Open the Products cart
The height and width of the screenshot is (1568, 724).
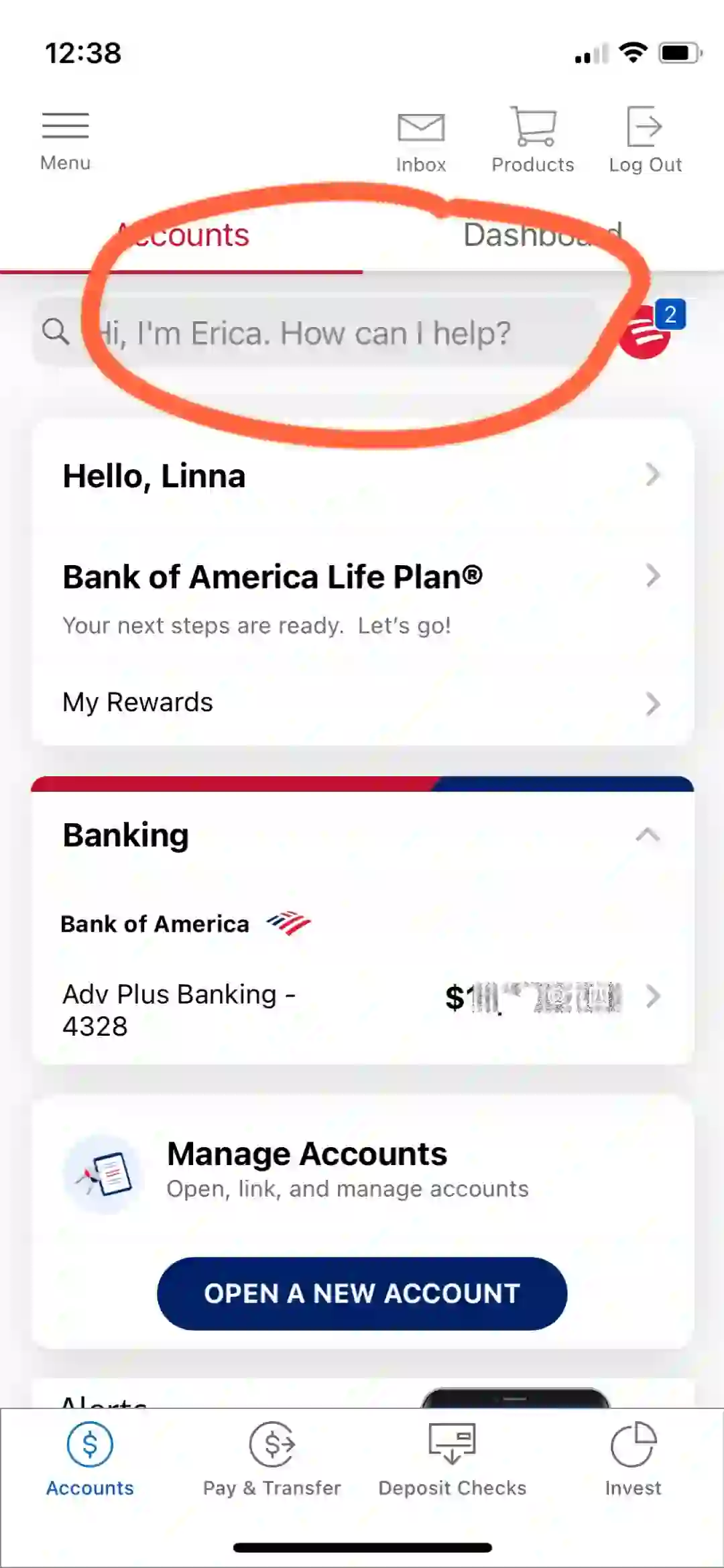click(533, 141)
